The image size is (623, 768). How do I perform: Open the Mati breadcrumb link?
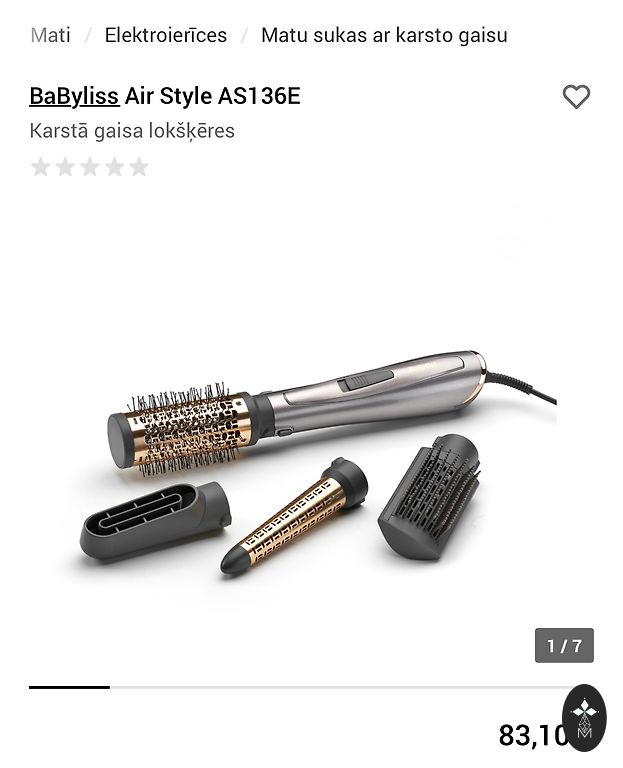(50, 35)
